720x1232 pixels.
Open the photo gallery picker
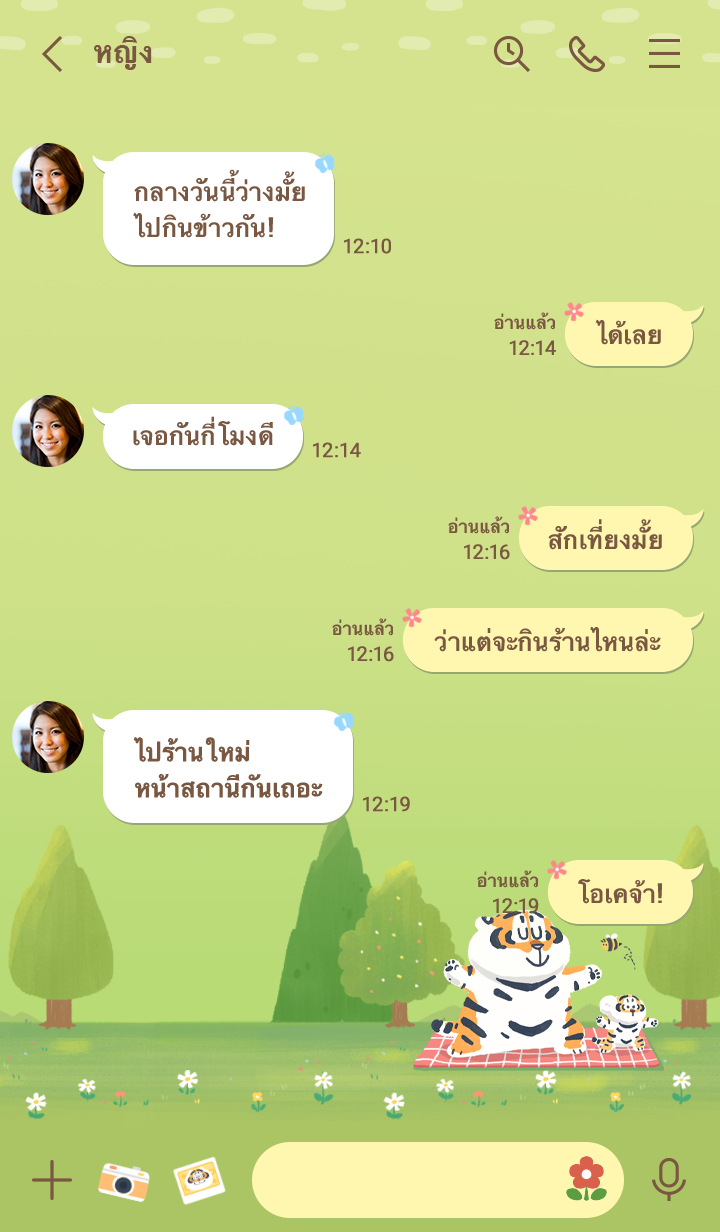[198, 1181]
